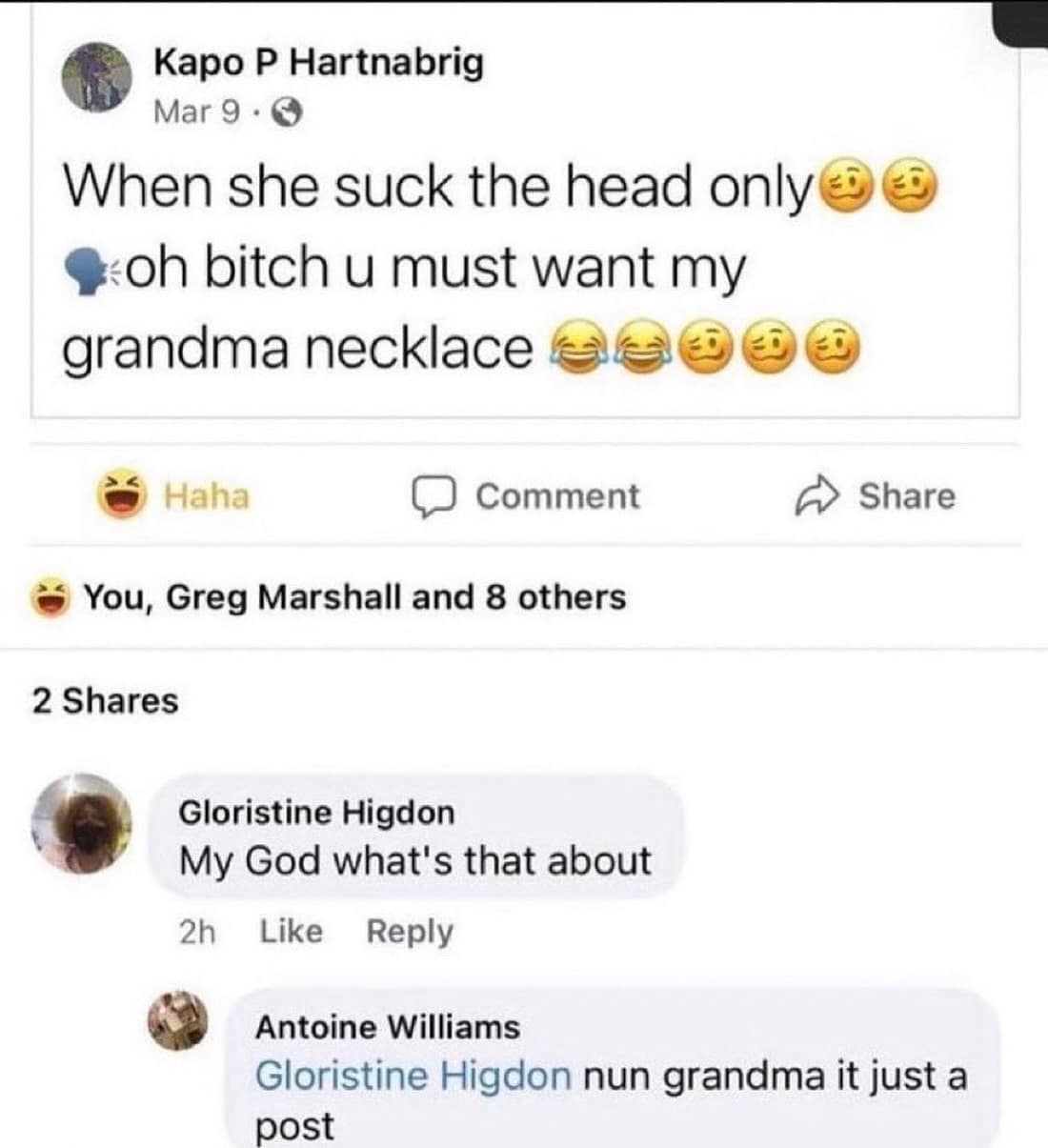Open Gloristine Higdon's profile picture
Viewport: 1048px width, 1148px height.
coord(80,823)
